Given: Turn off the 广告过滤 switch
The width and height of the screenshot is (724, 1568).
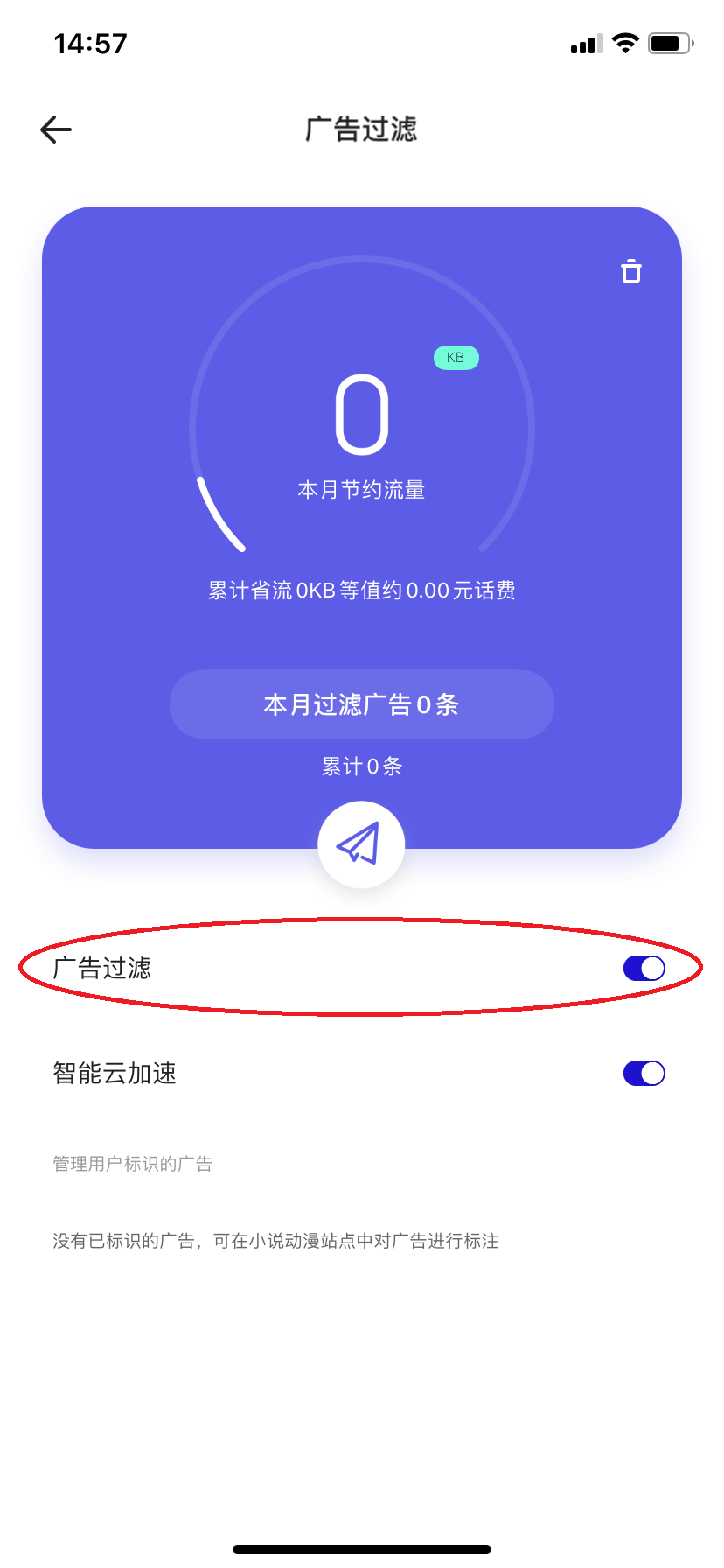Looking at the screenshot, I should [644, 968].
